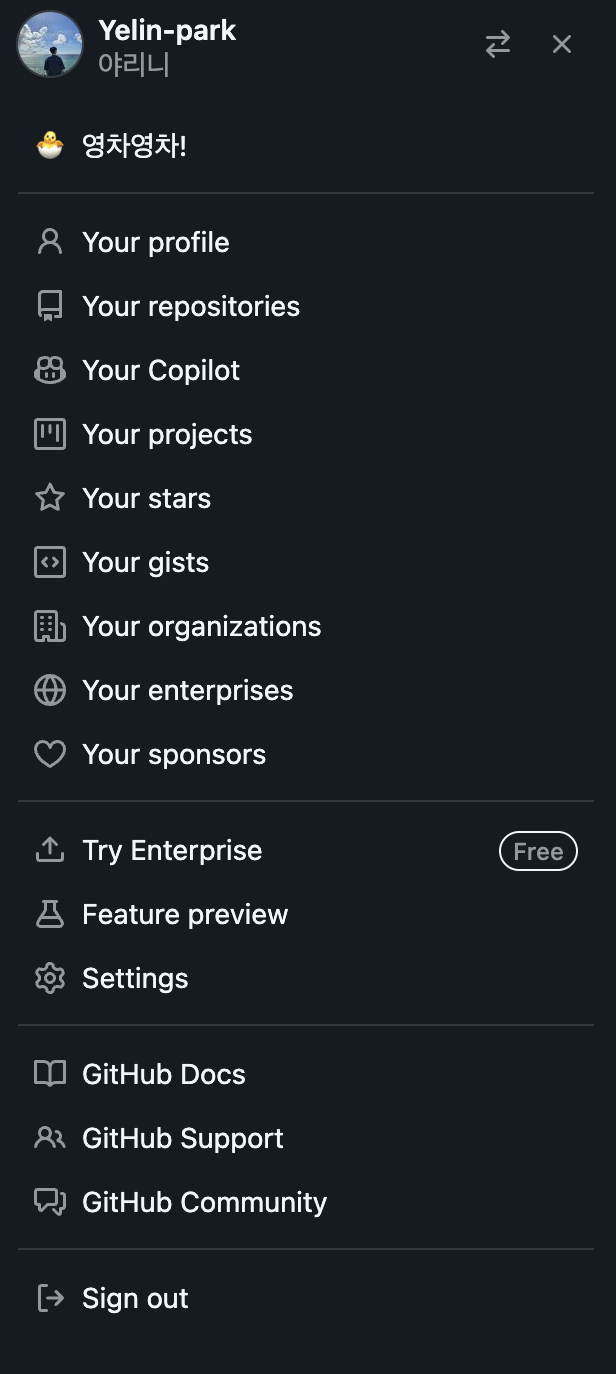
Task: Check Your sponsors
Action: click(x=174, y=754)
